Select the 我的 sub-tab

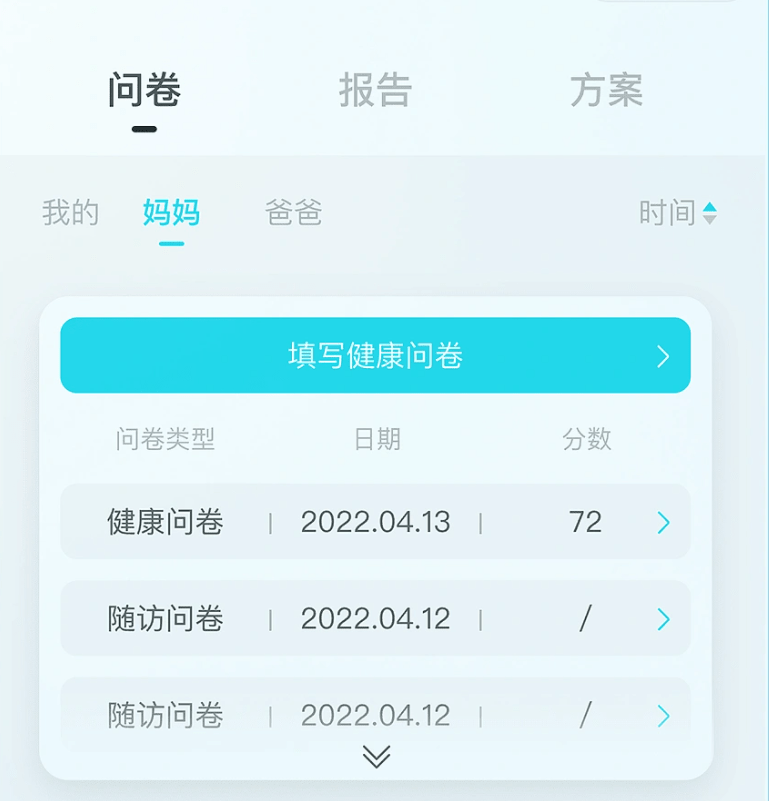click(71, 213)
